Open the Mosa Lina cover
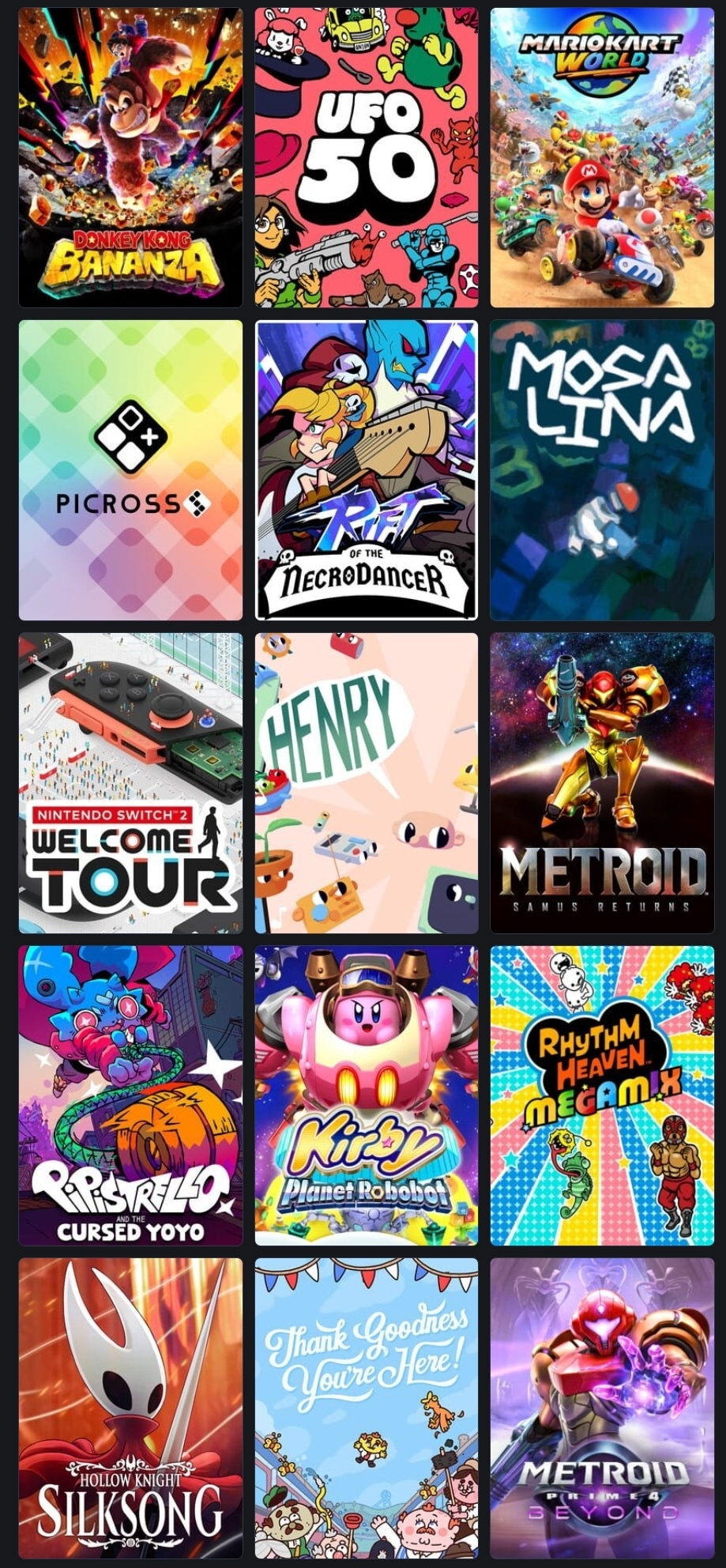The height and width of the screenshot is (1568, 726). pyautogui.click(x=602, y=470)
